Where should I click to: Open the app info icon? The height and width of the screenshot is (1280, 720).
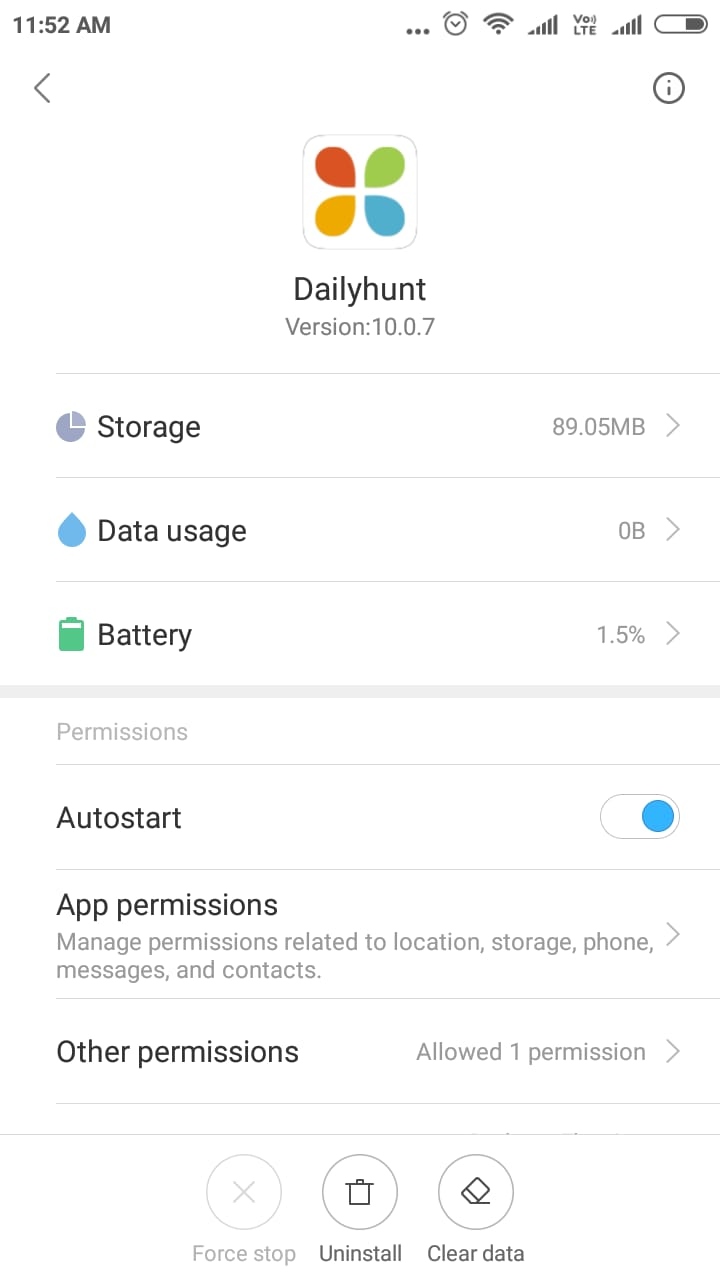click(x=668, y=89)
